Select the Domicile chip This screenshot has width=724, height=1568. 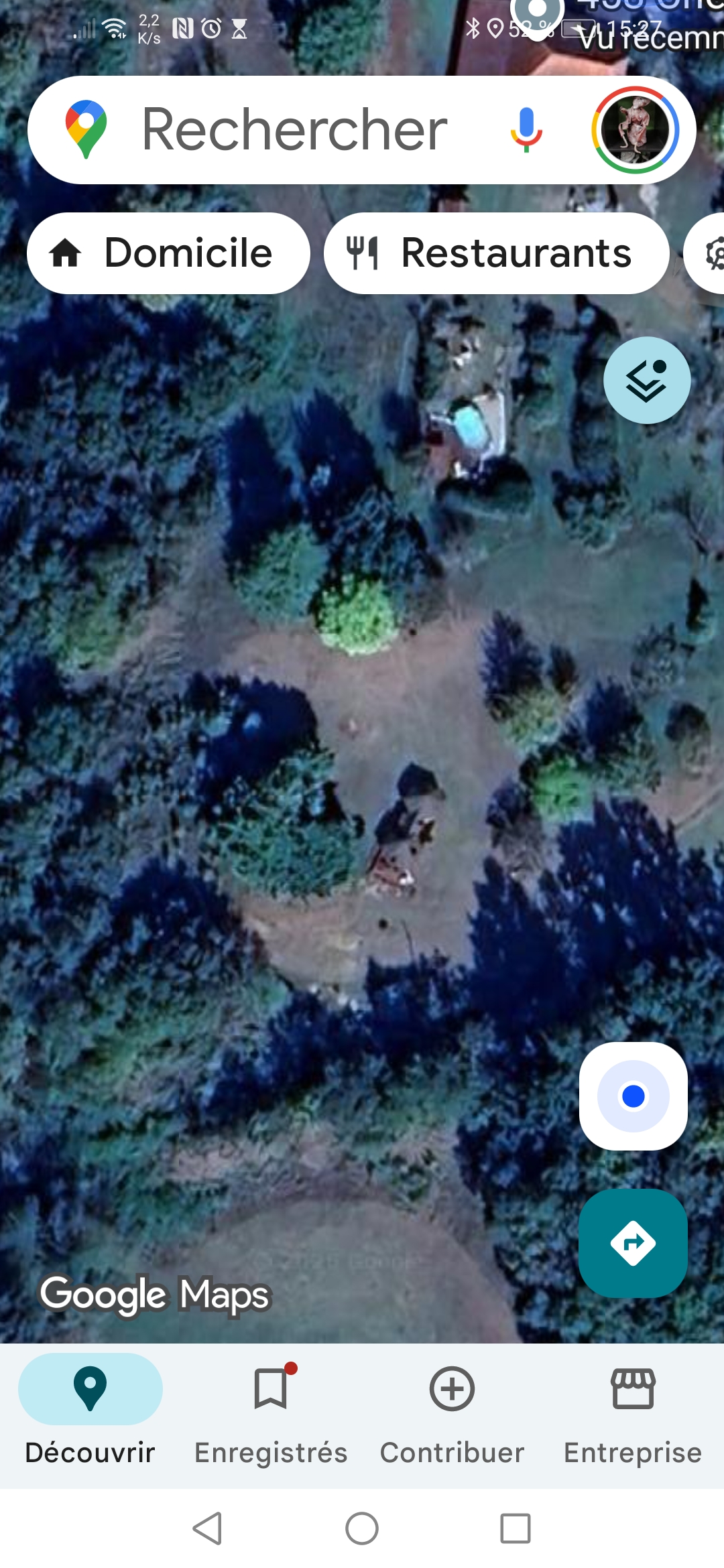168,253
